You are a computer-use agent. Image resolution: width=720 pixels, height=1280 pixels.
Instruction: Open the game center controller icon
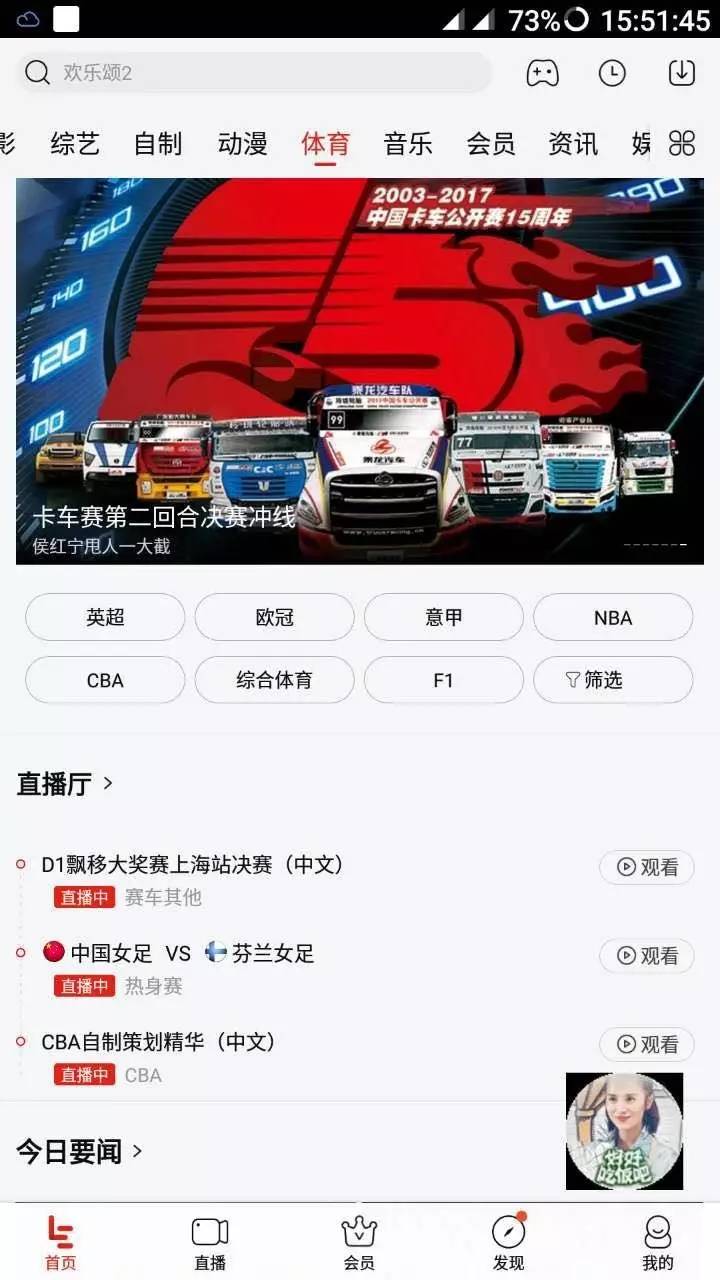coord(543,72)
